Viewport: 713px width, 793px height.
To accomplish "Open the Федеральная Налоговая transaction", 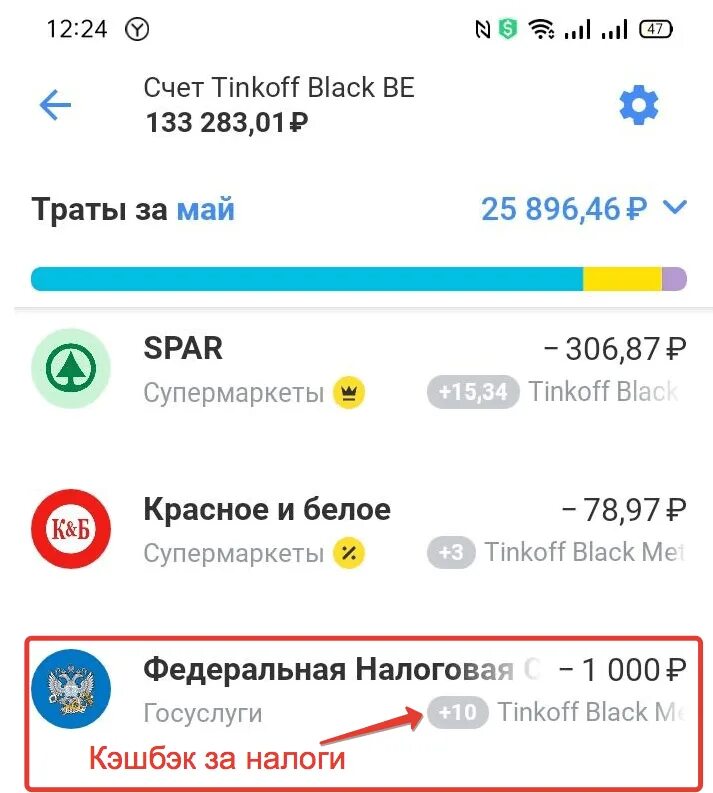I will [x=360, y=690].
